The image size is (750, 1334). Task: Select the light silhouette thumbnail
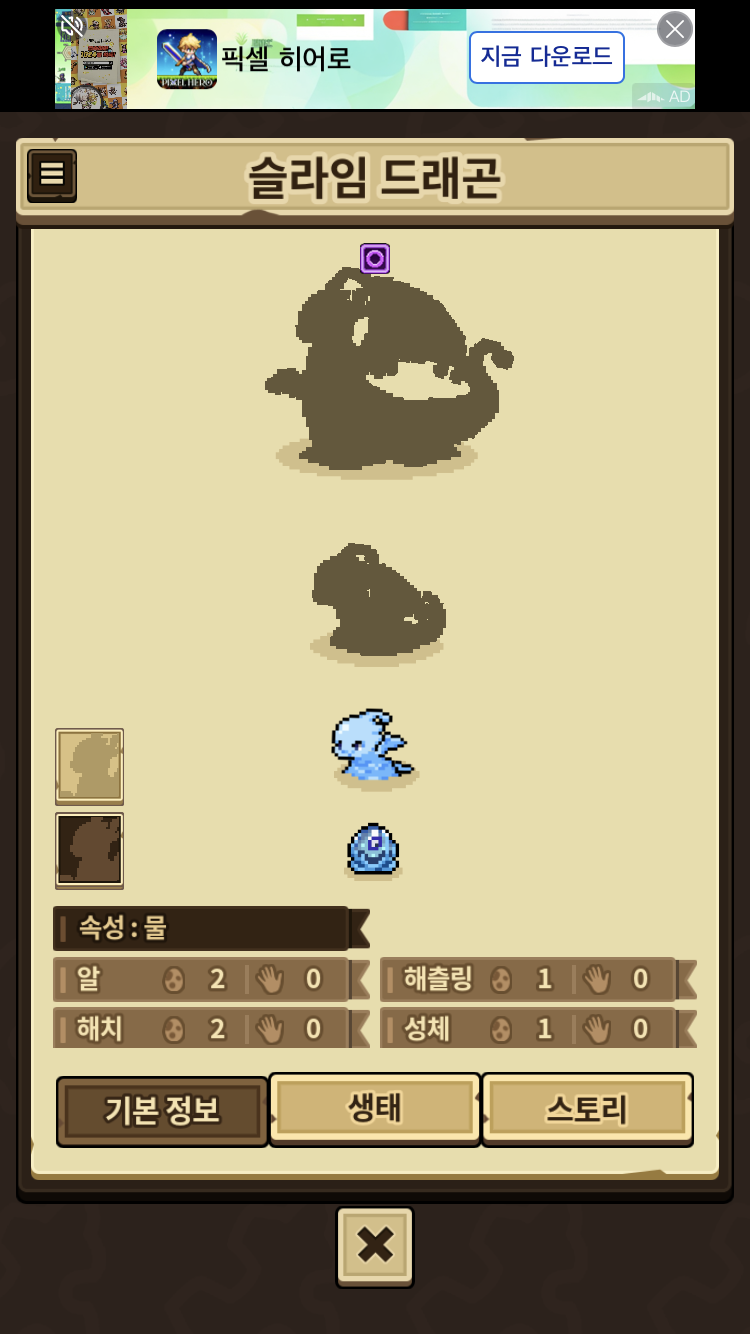click(90, 766)
